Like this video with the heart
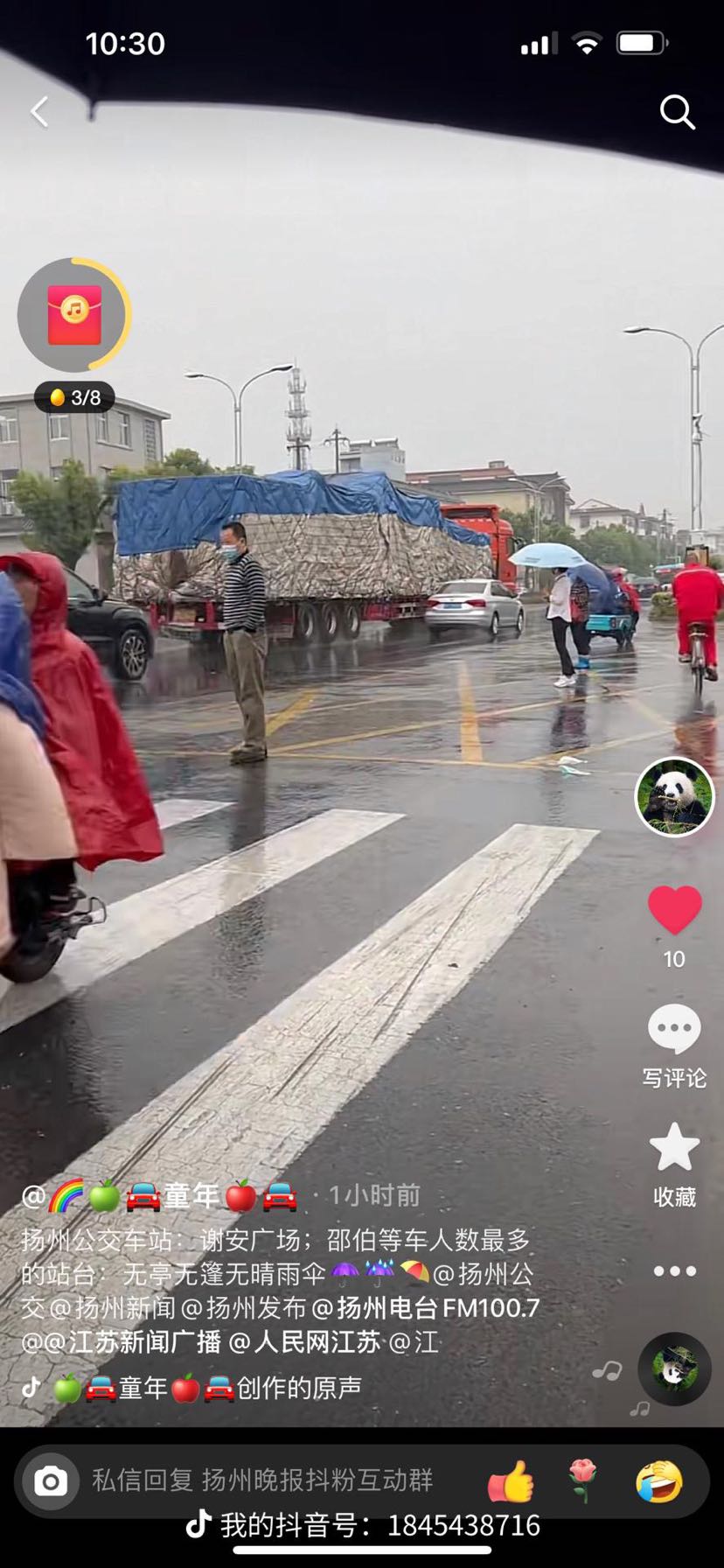 point(674,910)
